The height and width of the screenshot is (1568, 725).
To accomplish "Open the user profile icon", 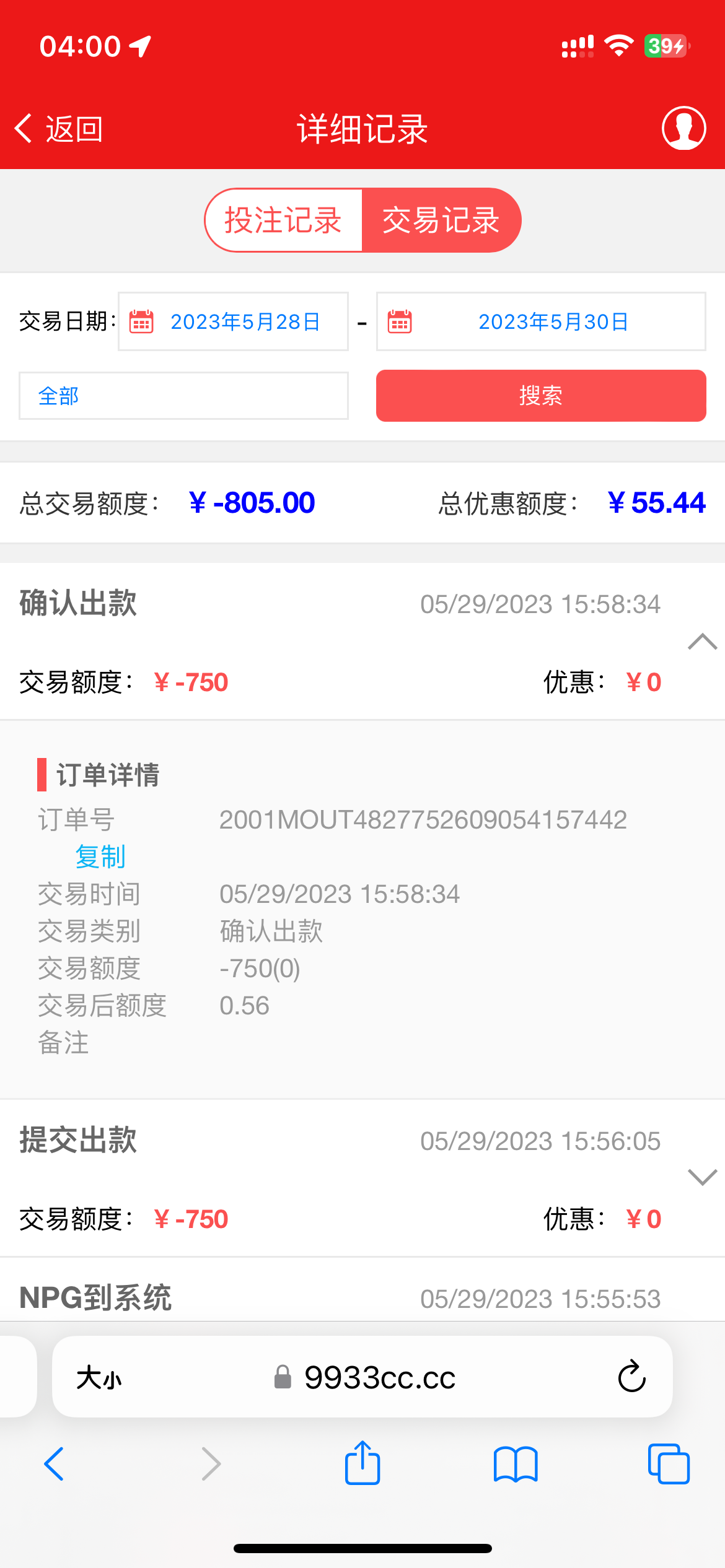I will pos(683,128).
